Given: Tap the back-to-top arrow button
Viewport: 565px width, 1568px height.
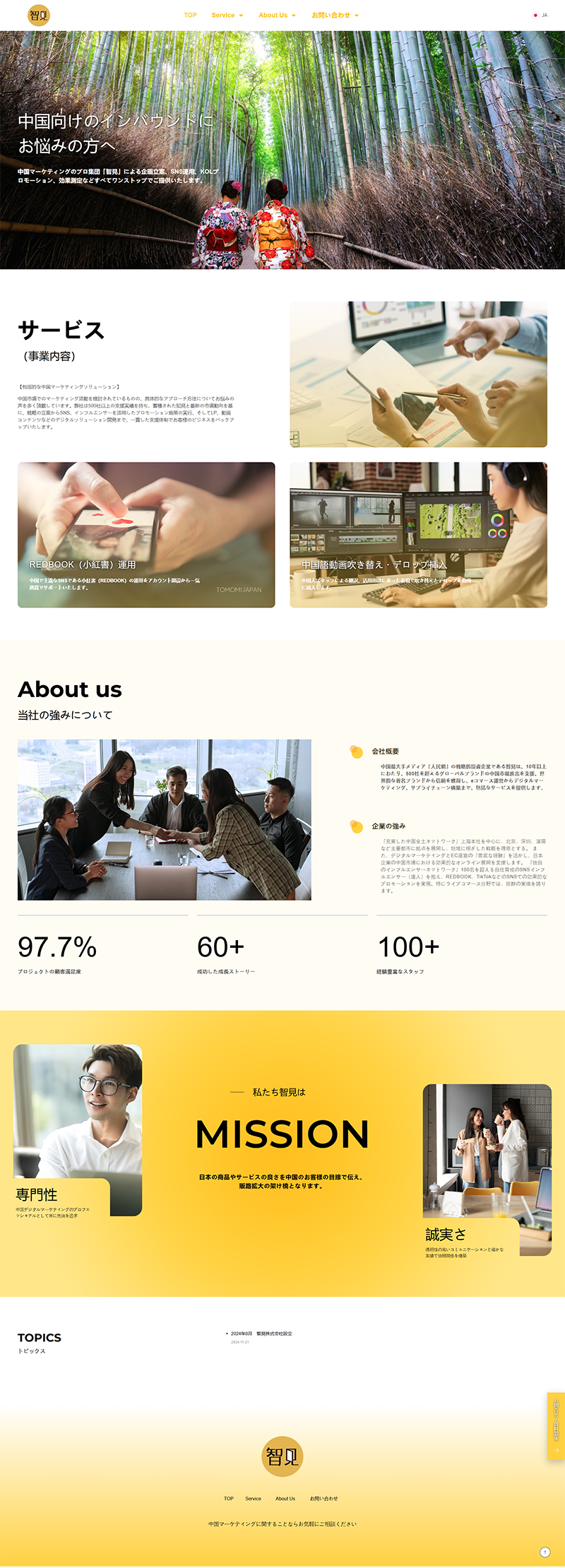Looking at the screenshot, I should [x=545, y=1552].
